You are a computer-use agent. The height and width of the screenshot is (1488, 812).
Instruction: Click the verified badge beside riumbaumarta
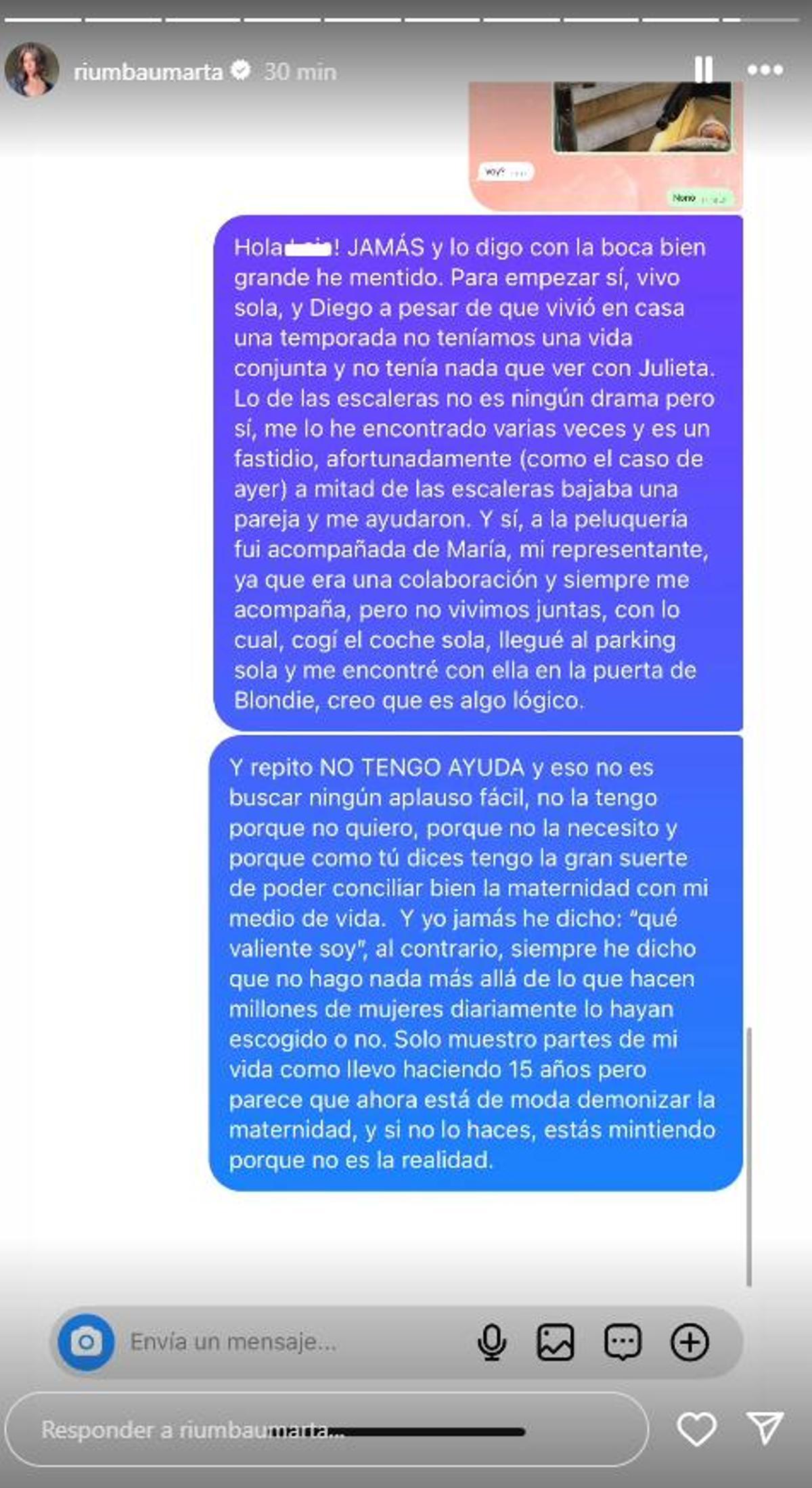point(241,68)
